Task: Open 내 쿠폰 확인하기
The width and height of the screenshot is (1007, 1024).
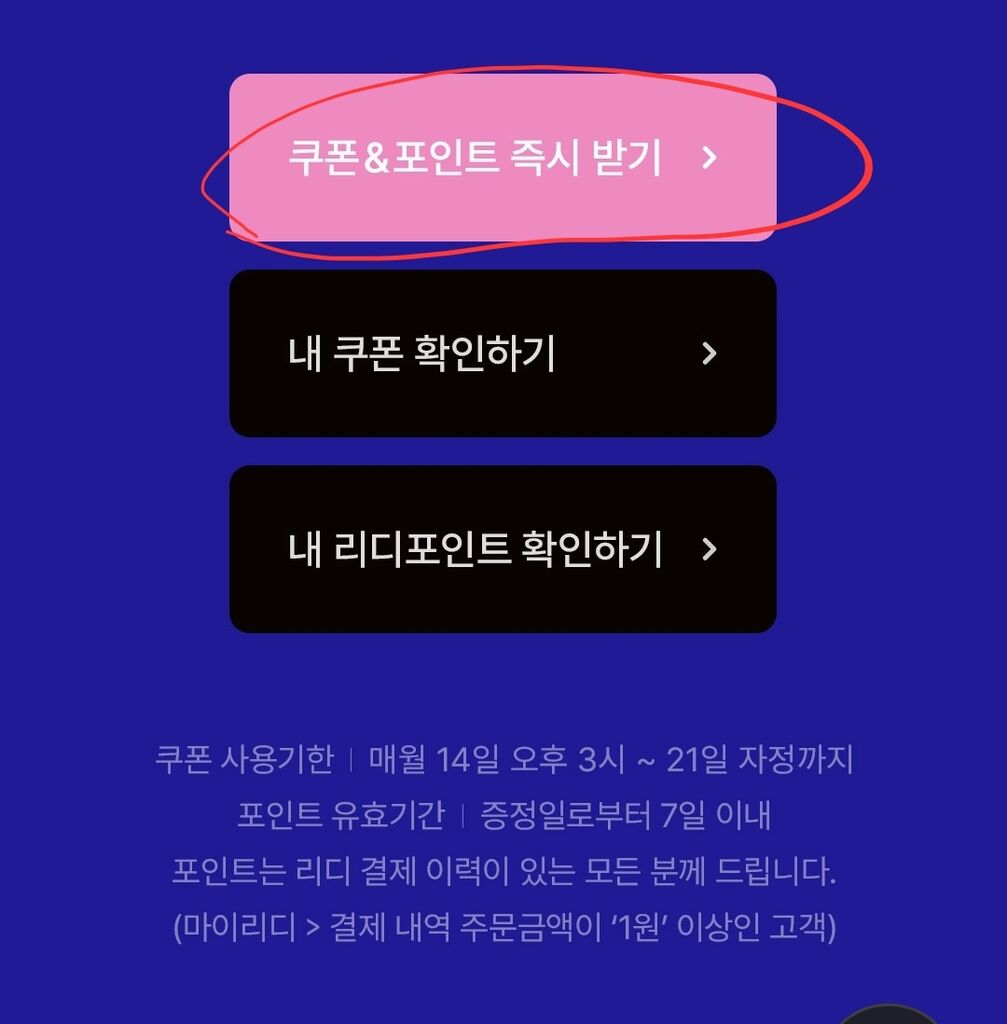Action: click(503, 353)
